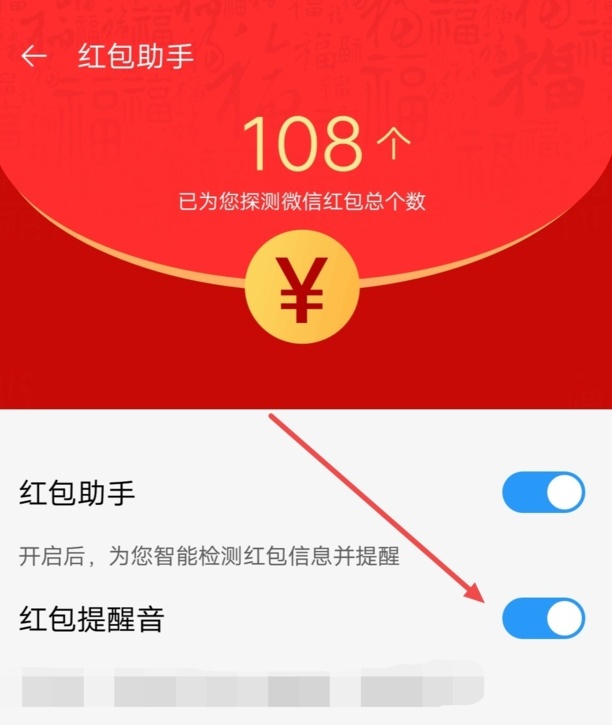612x725 pixels.
Task: Turn off the 红包助手 switch
Action: pos(543,493)
